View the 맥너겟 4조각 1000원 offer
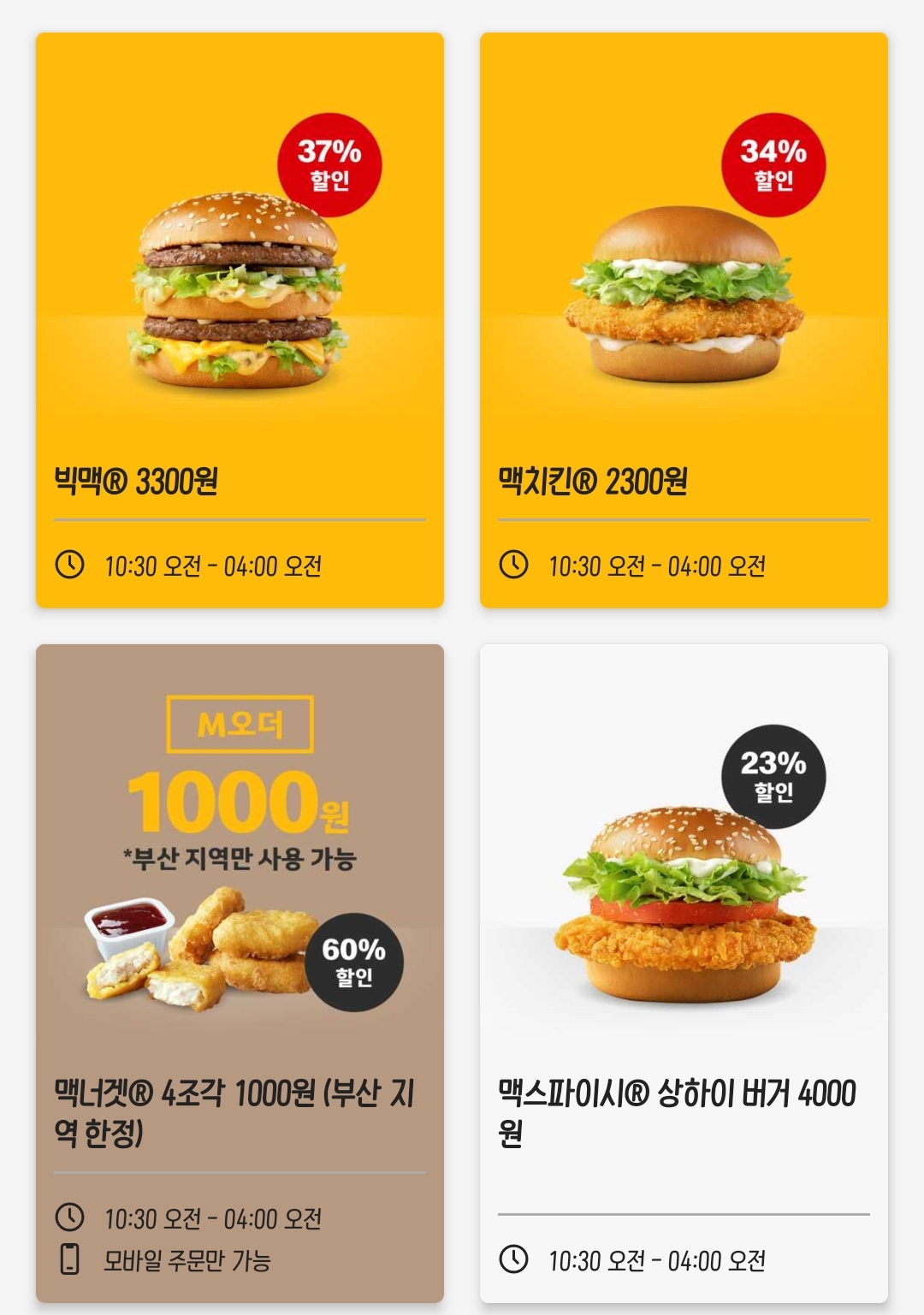 (x=240, y=973)
